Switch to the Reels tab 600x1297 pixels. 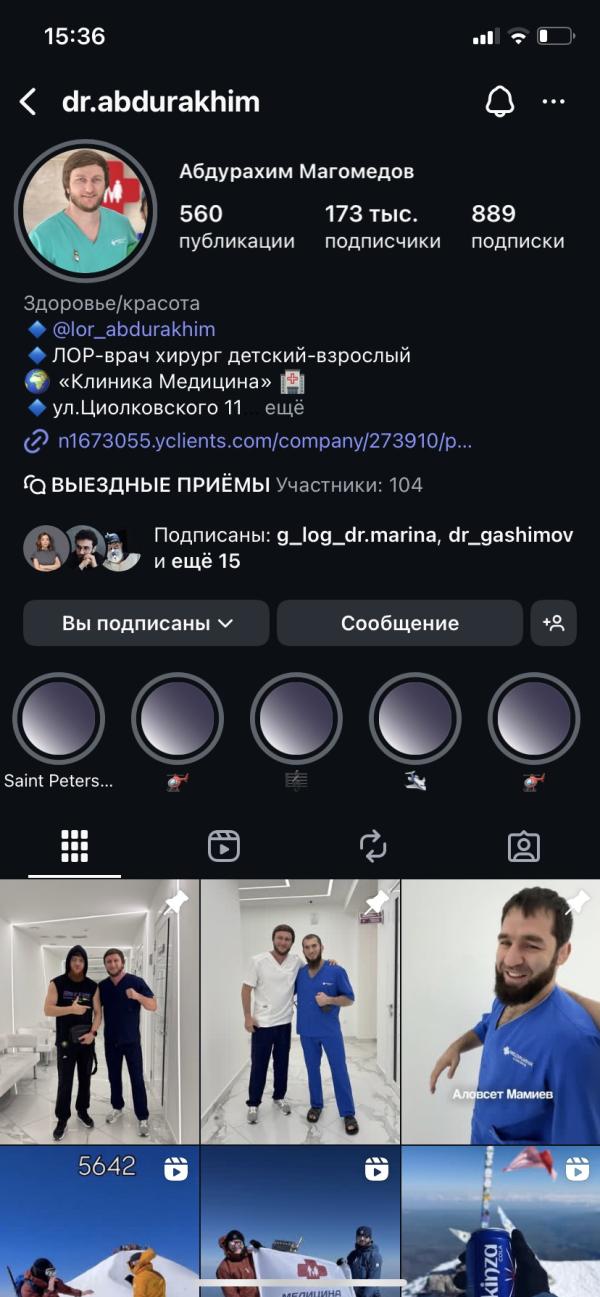[224, 847]
